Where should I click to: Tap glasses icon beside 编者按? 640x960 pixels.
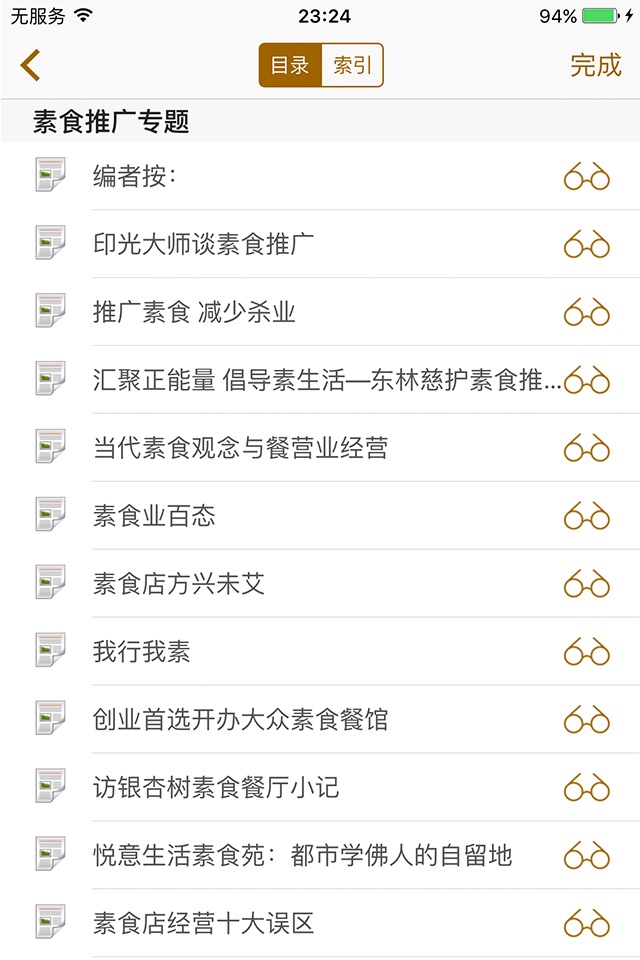[x=586, y=177]
